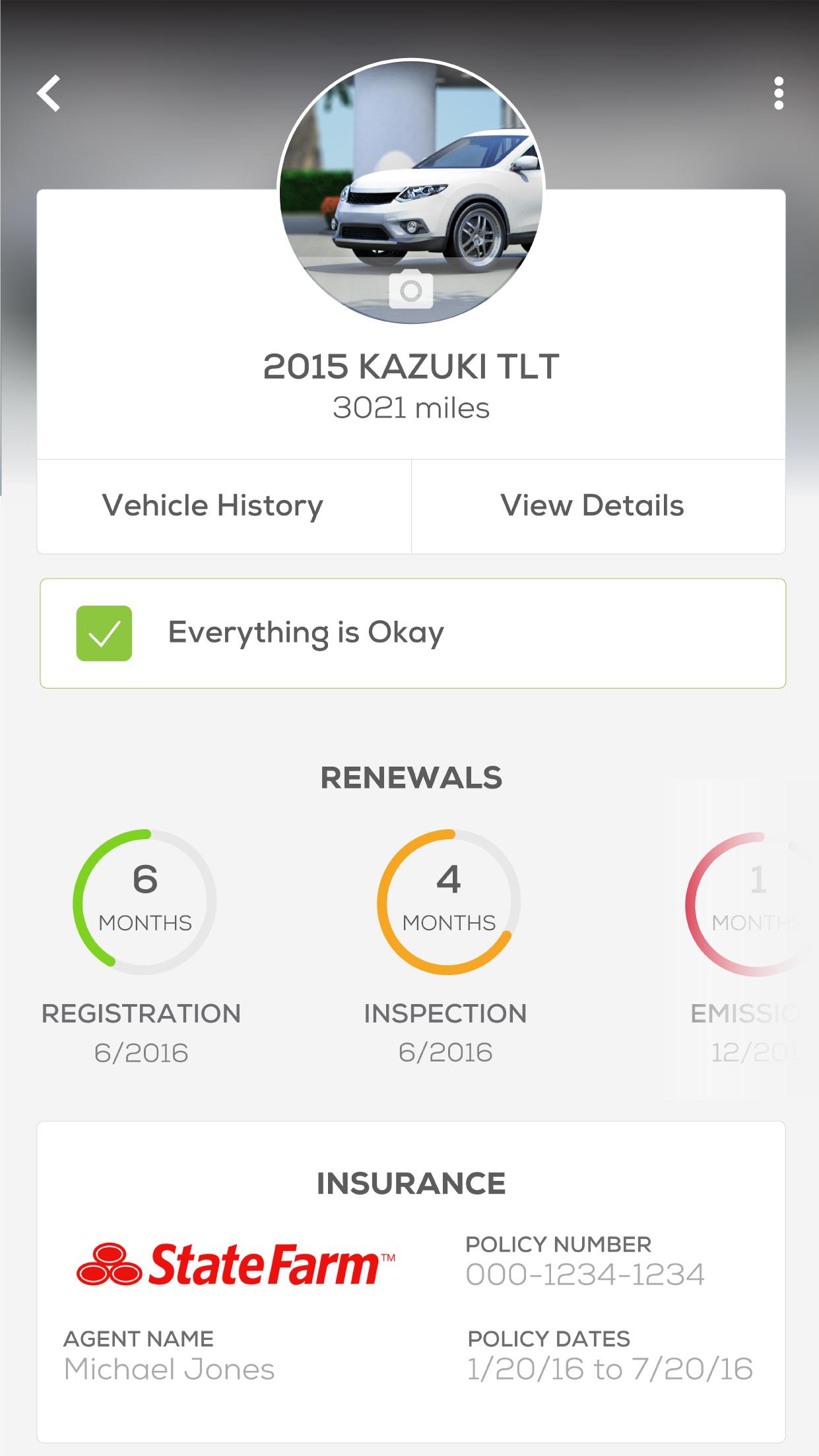
Task: Select the Inspection renewal ring
Action: [x=449, y=902]
